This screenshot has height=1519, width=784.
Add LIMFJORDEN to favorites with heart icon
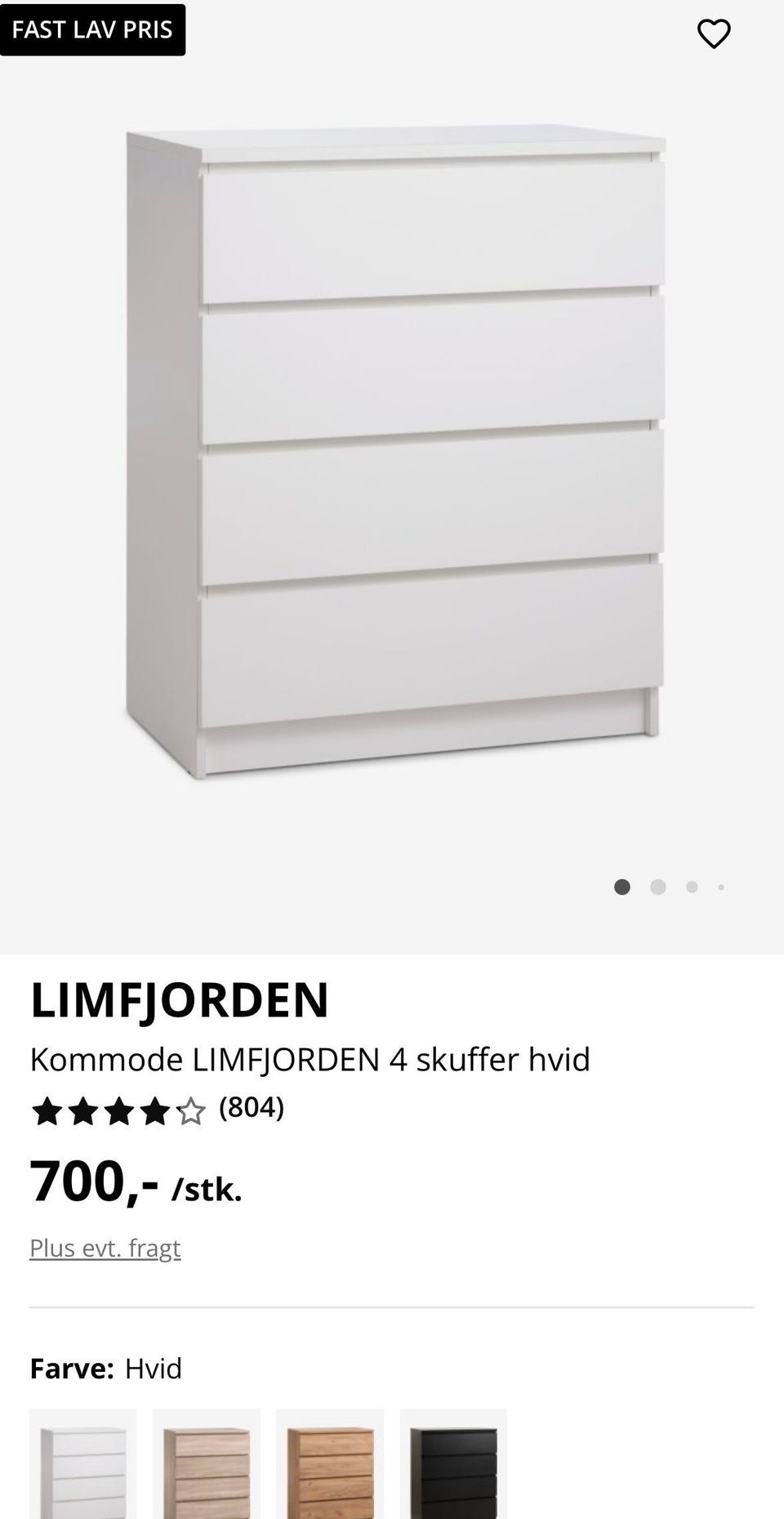715,34
